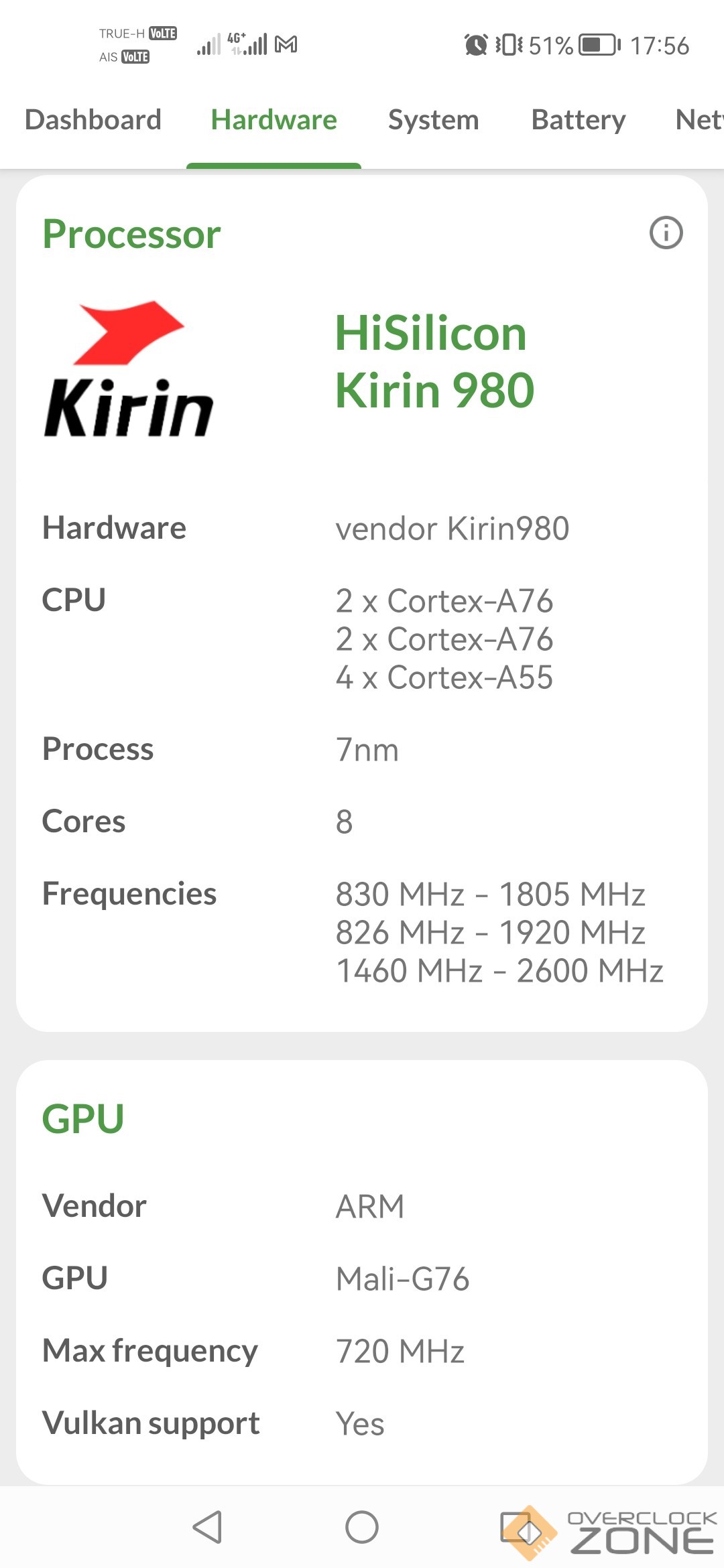Switch to the partially visible Network tab
Screen dimensions: 724x1568
coord(699,120)
